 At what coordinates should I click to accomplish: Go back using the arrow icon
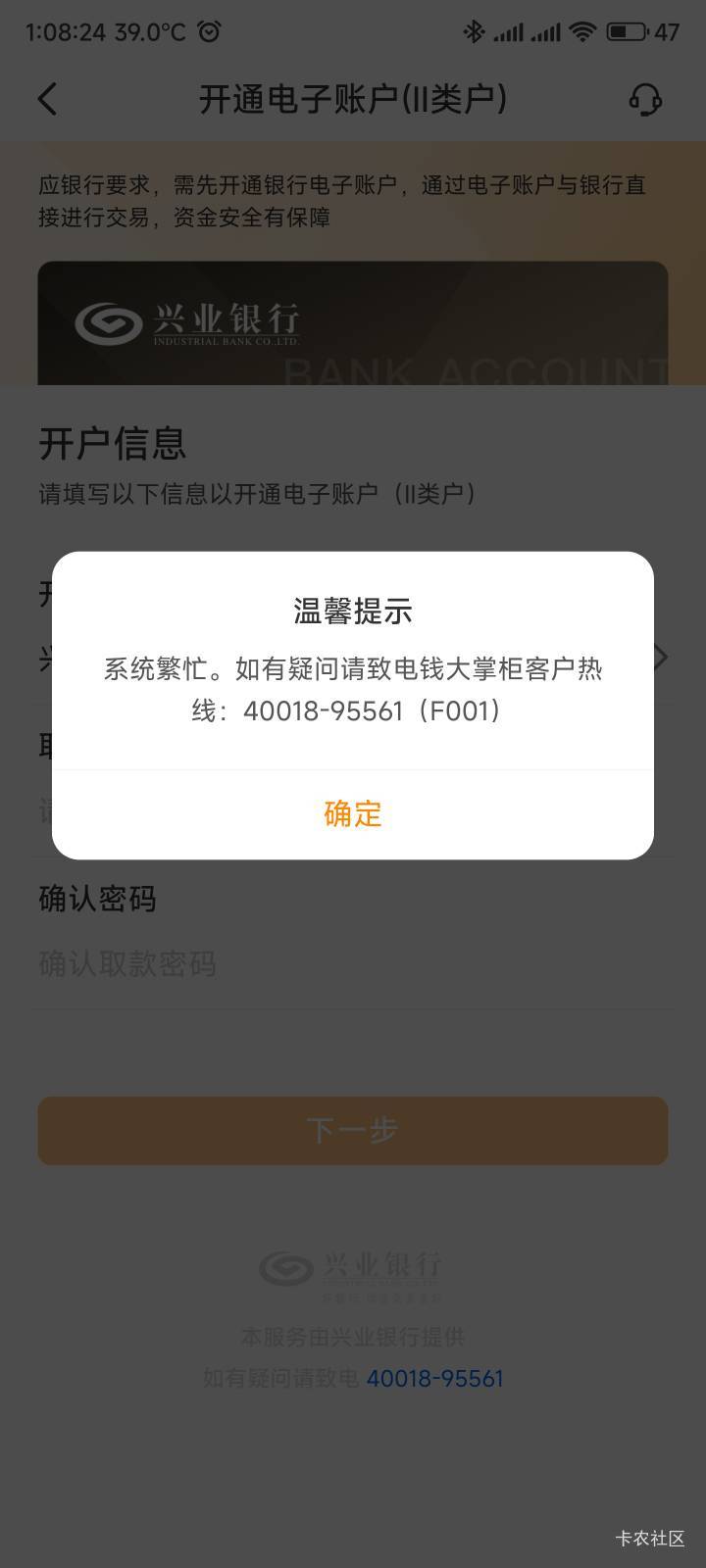click(x=47, y=99)
